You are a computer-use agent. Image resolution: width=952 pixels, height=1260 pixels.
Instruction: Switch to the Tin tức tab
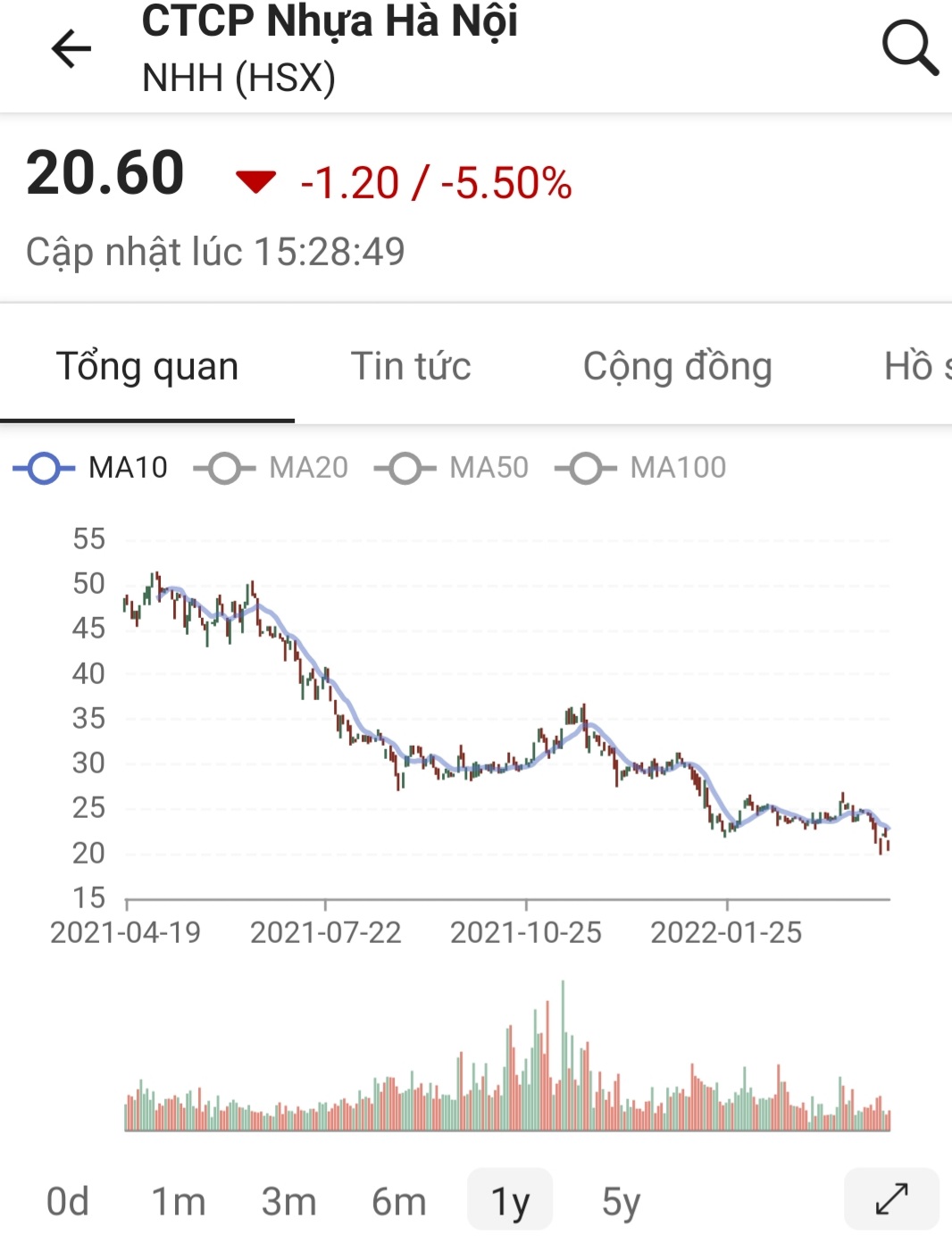(x=411, y=366)
